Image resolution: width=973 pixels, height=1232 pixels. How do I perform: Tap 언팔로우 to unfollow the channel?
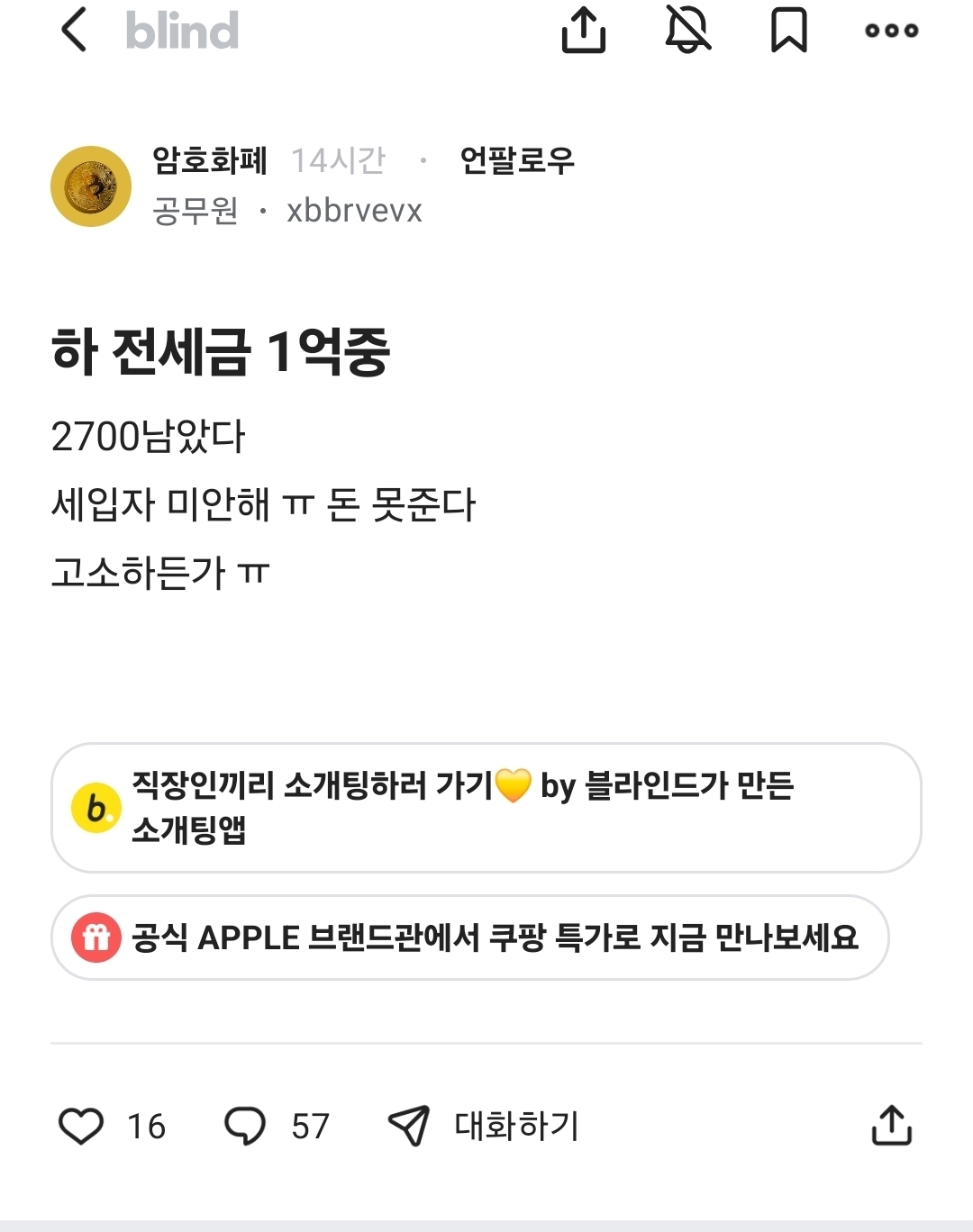517,161
